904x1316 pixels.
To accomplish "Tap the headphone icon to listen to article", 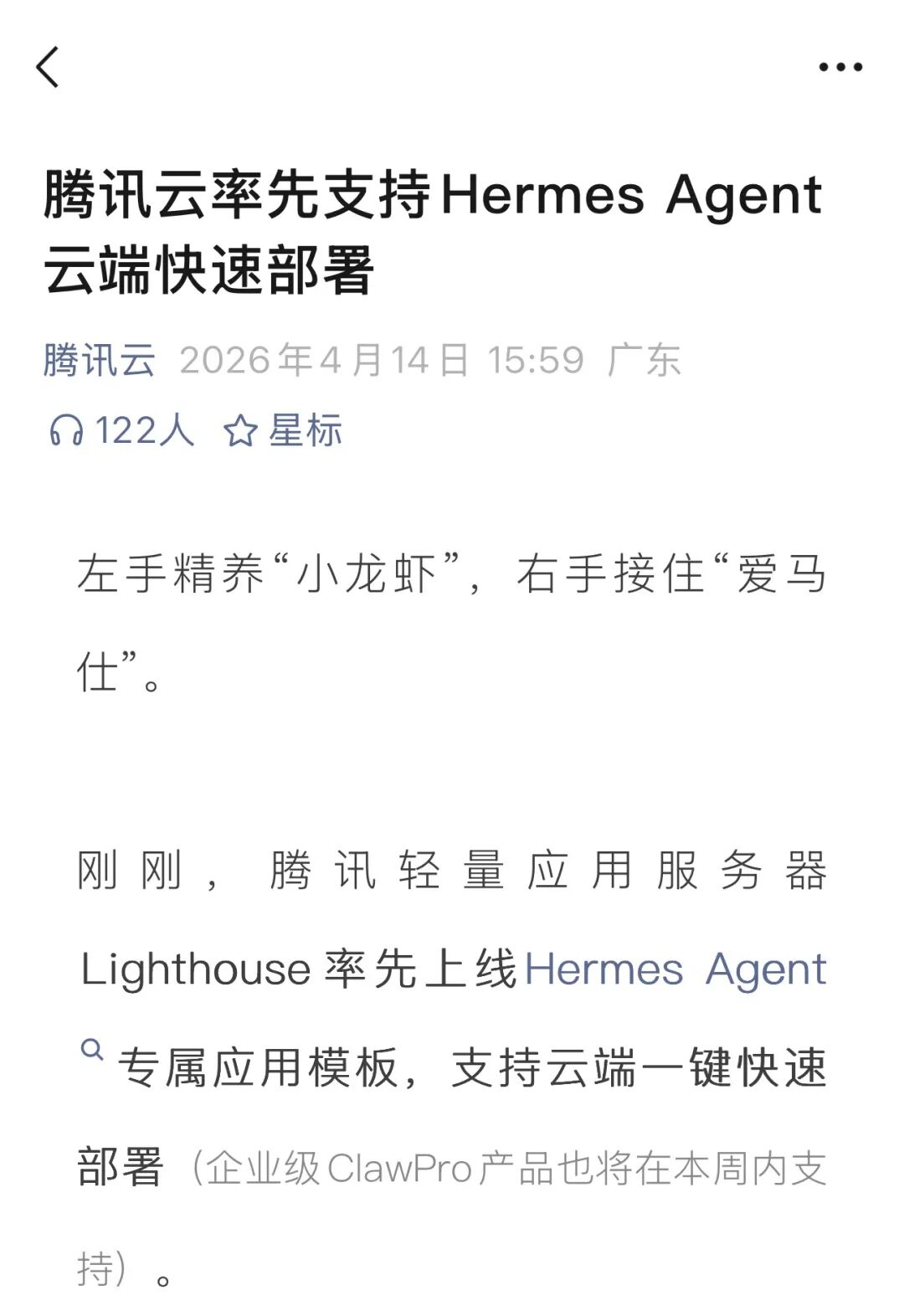I will pos(69,430).
